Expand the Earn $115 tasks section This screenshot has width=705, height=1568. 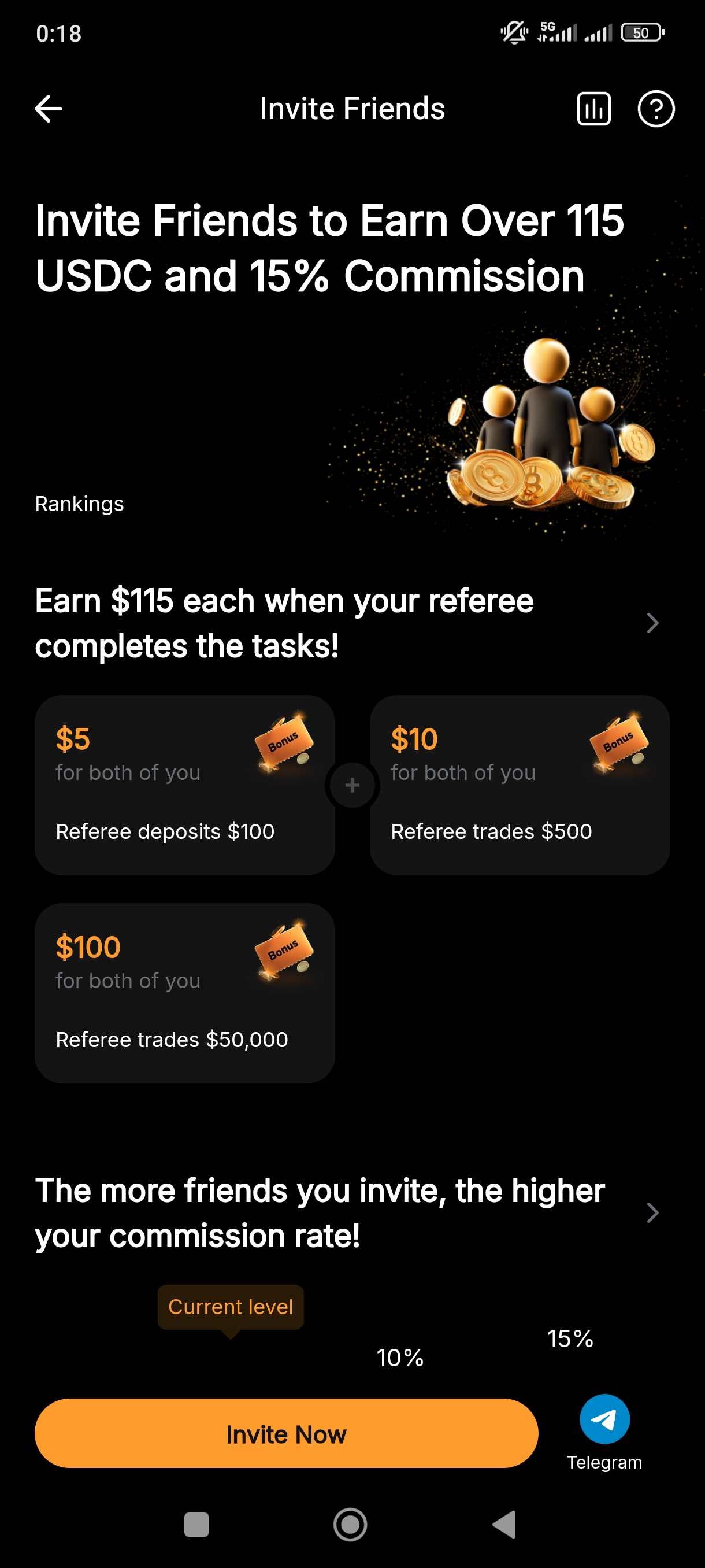[x=652, y=623]
